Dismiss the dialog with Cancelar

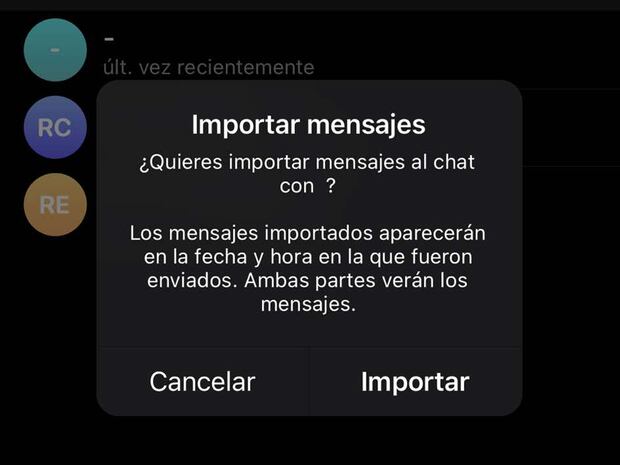click(202, 381)
